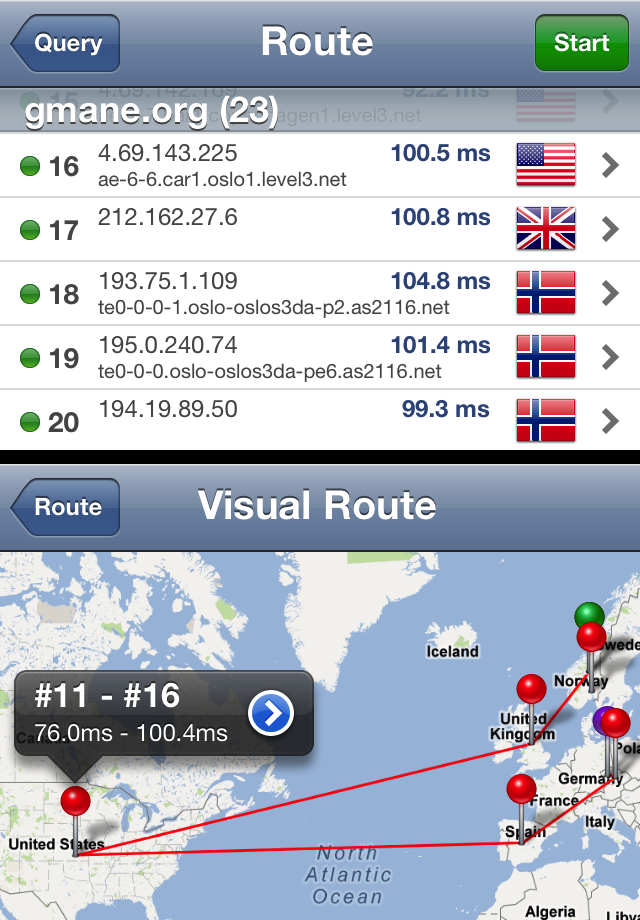Select hop 19 with IP 195.0.240.74
Viewport: 640px width, 920px height.
click(320, 358)
